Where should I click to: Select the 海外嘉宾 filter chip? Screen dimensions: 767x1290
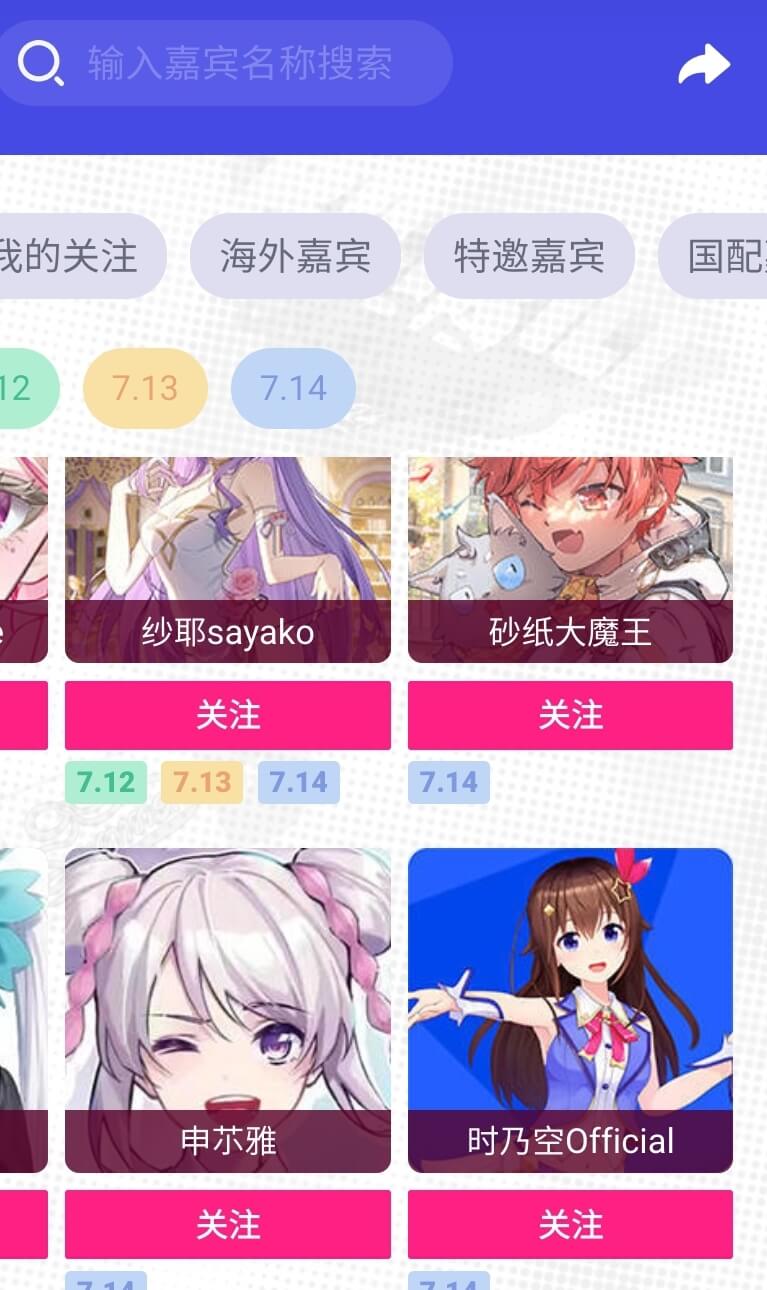click(295, 256)
